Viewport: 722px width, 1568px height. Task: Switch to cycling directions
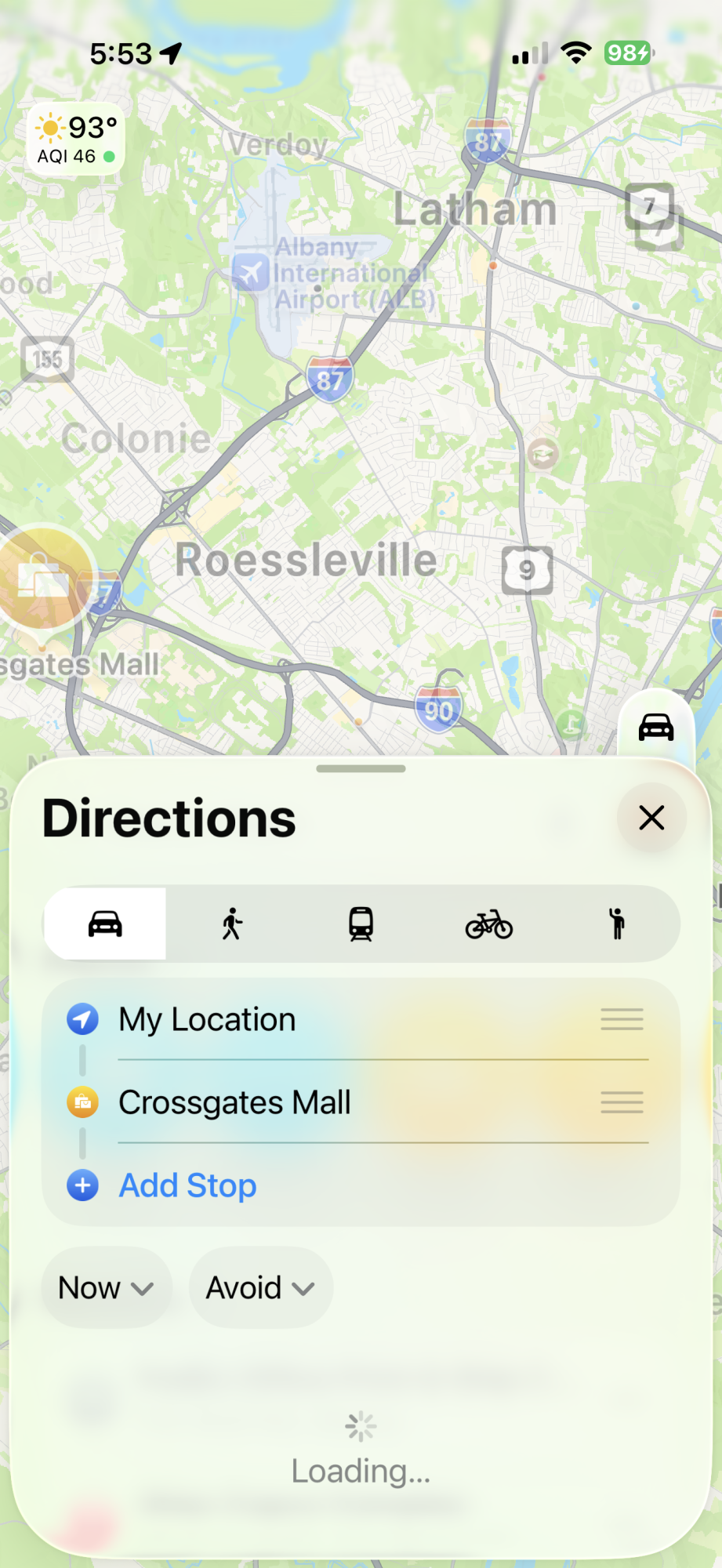[489, 924]
